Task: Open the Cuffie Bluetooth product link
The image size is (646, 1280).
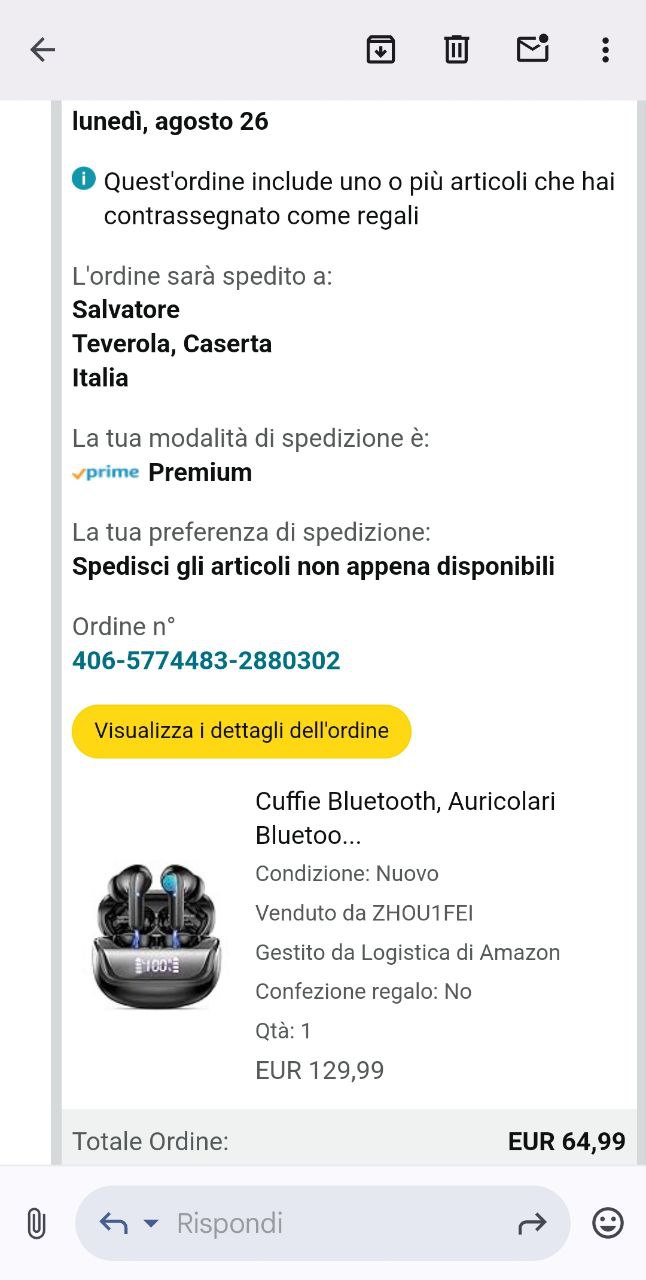Action: click(405, 817)
